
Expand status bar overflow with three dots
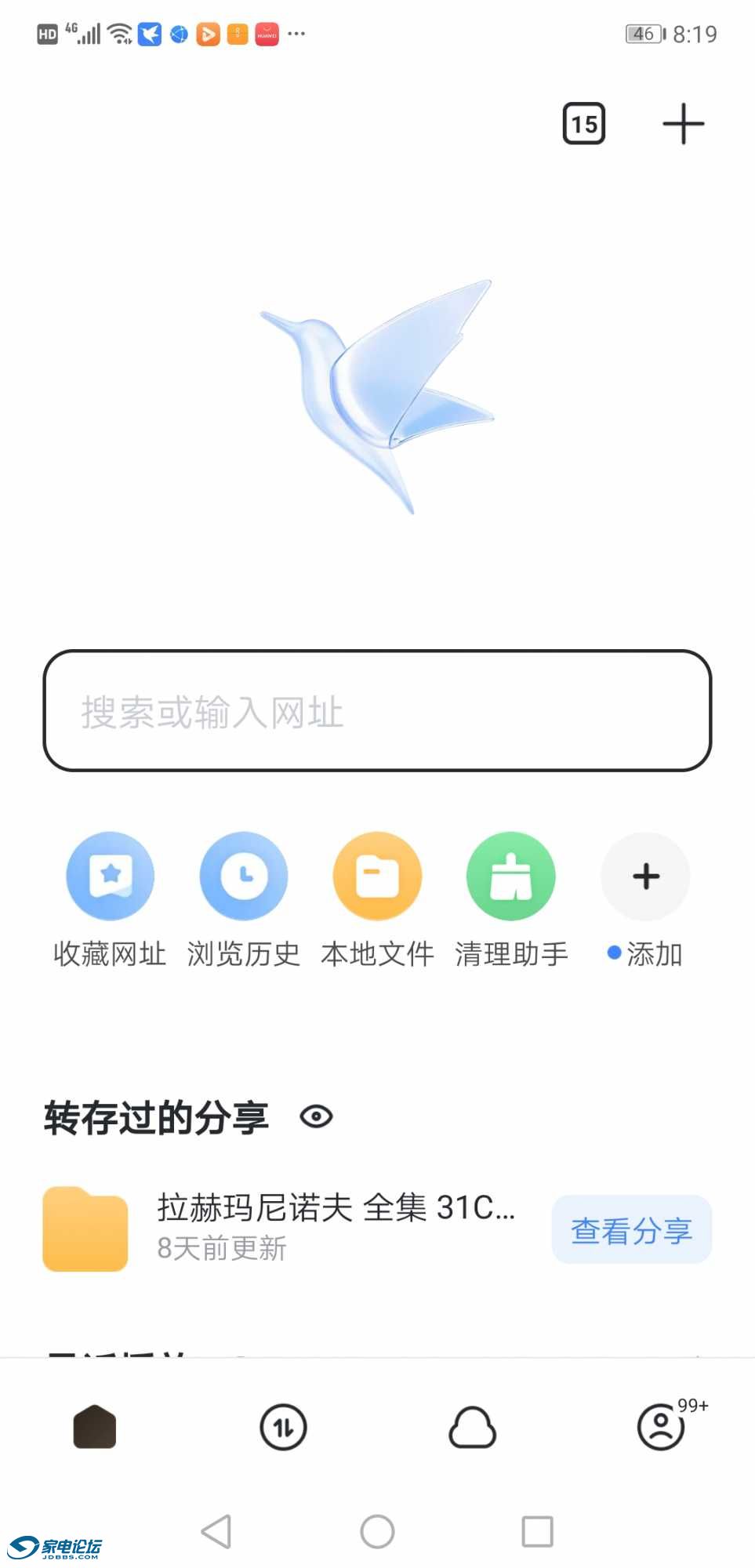pos(296,33)
